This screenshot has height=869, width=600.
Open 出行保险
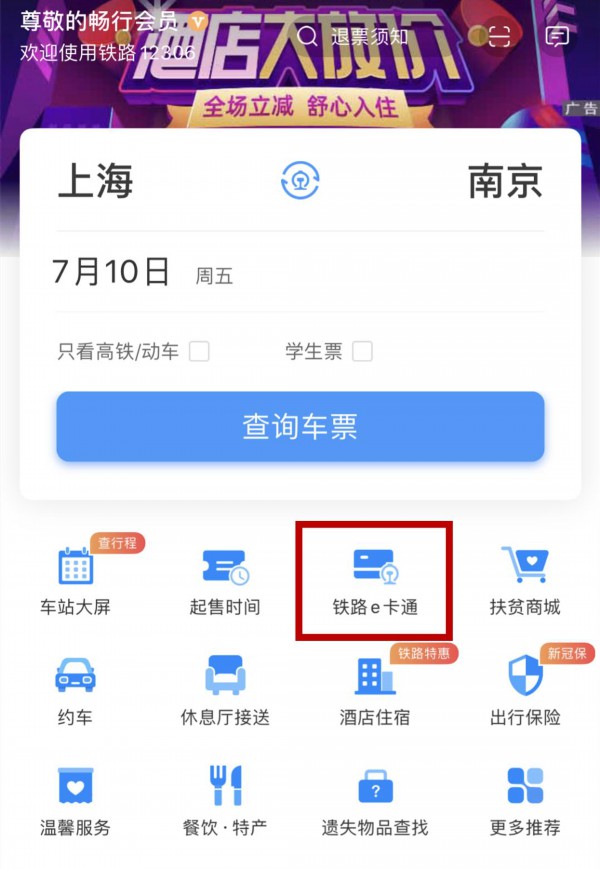(524, 691)
